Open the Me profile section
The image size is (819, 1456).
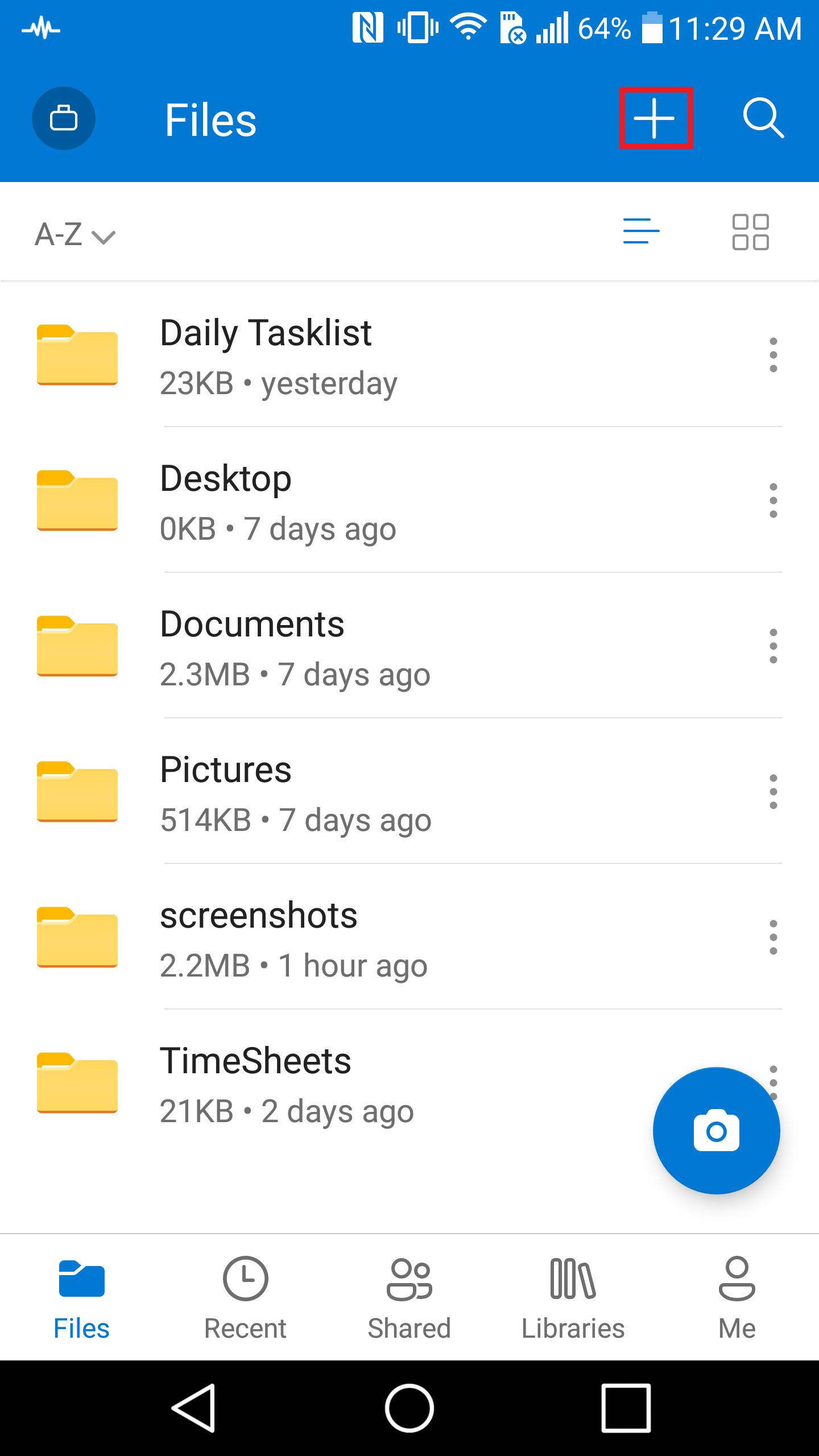click(x=737, y=1302)
